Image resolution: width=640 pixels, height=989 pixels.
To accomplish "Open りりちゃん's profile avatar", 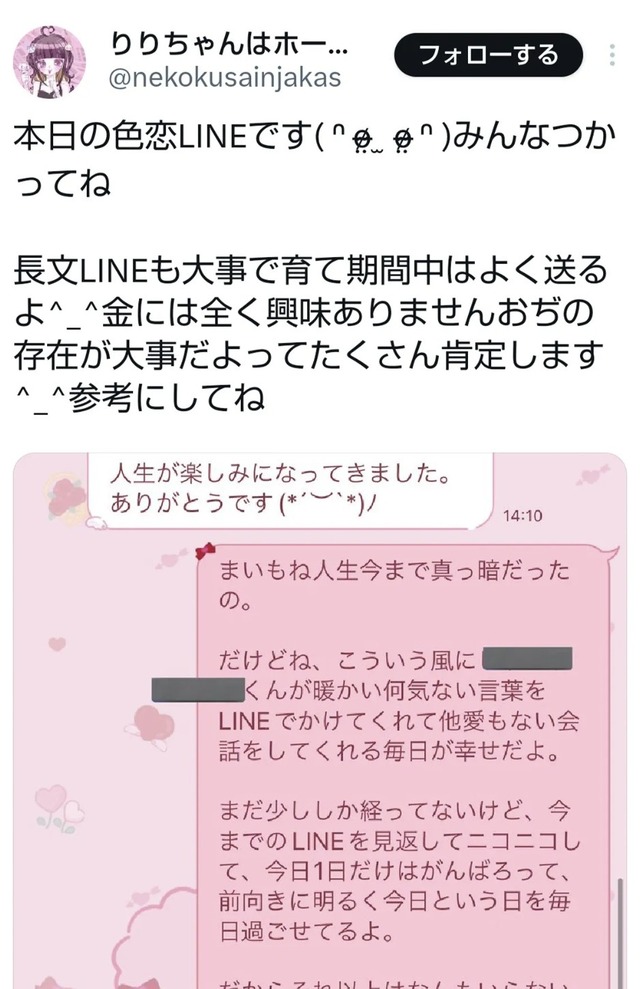I will point(48,62).
